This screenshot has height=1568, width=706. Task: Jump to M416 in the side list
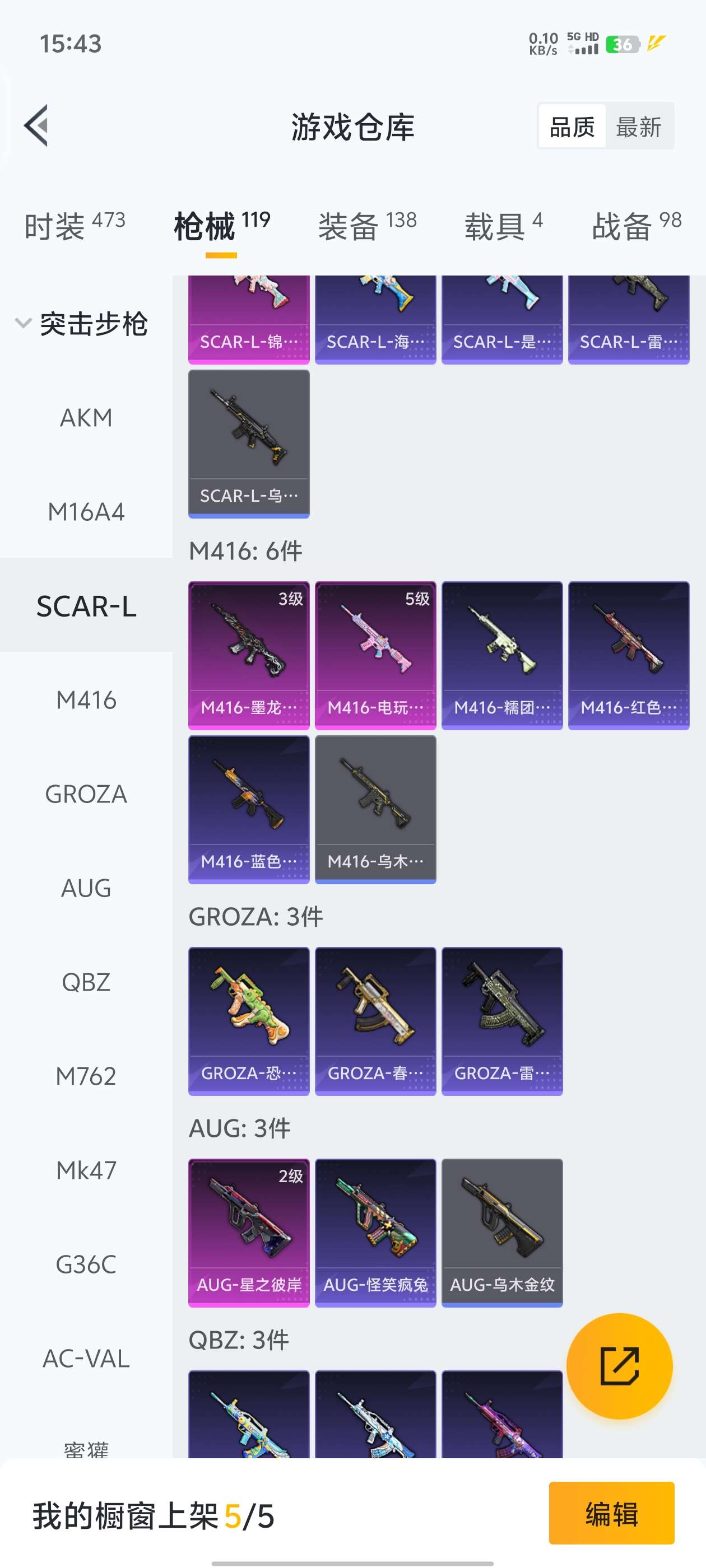(86, 700)
